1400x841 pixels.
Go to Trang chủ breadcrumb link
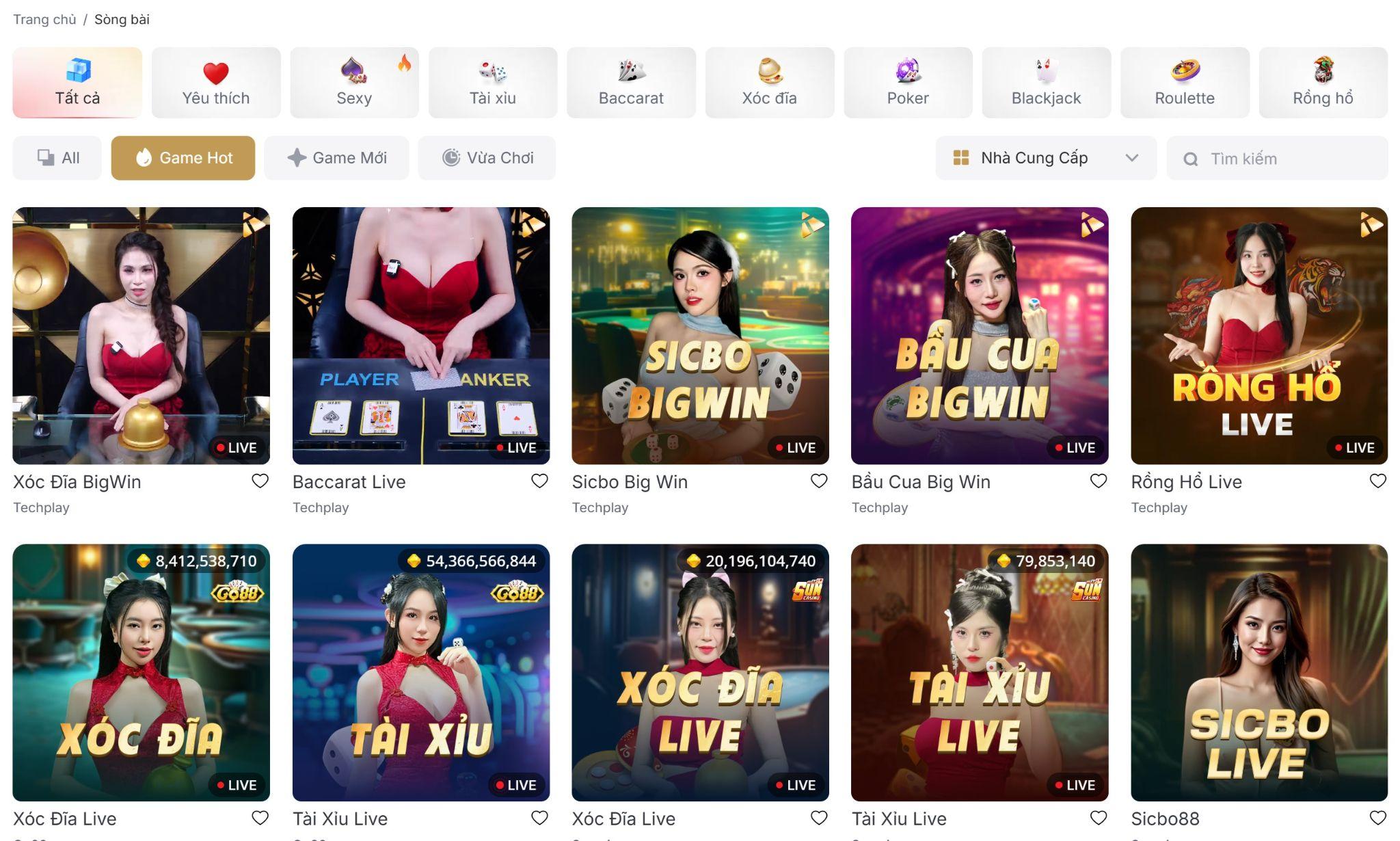coord(44,19)
